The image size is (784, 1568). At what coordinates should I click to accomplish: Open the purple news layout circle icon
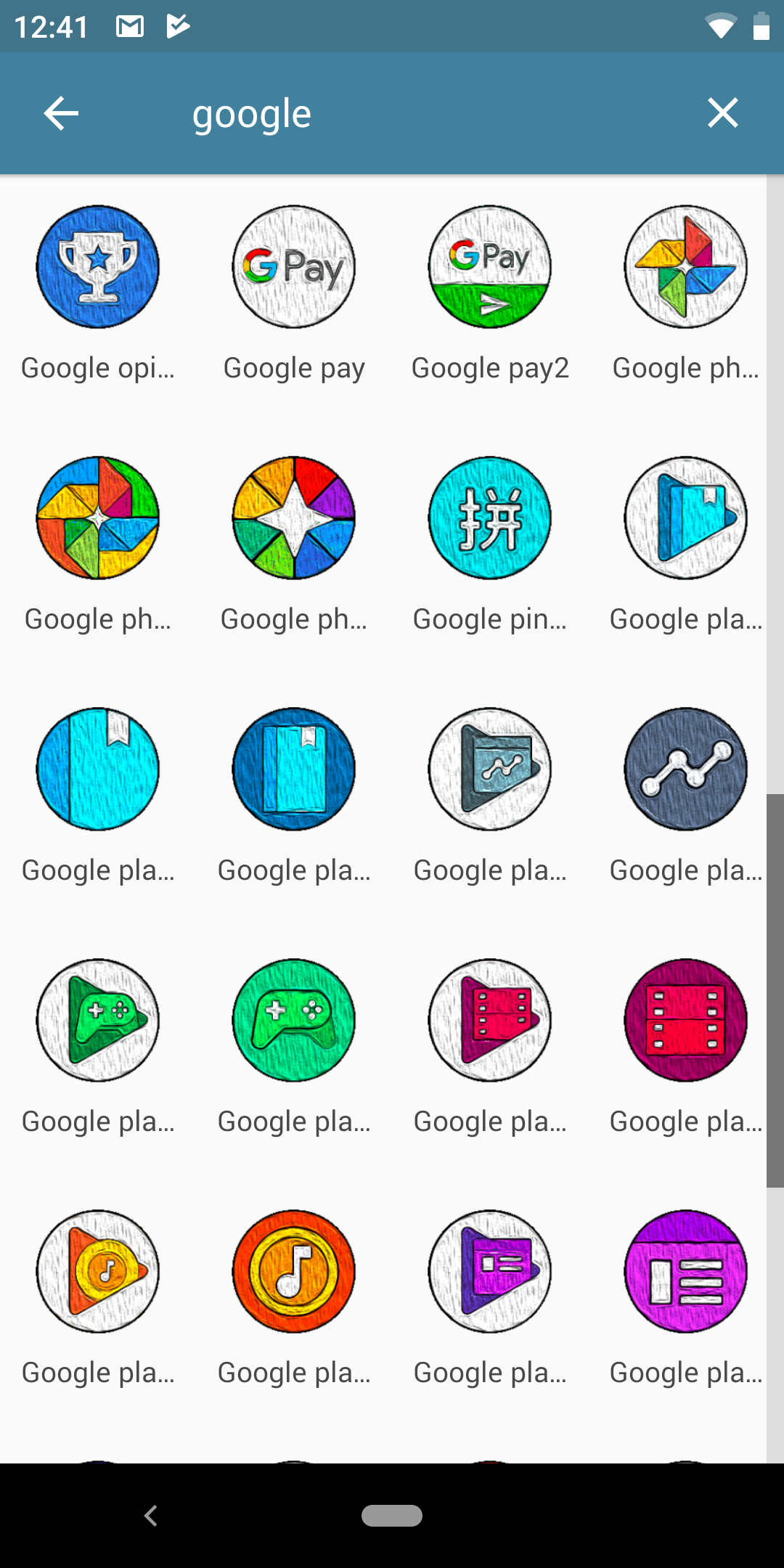(x=686, y=1272)
